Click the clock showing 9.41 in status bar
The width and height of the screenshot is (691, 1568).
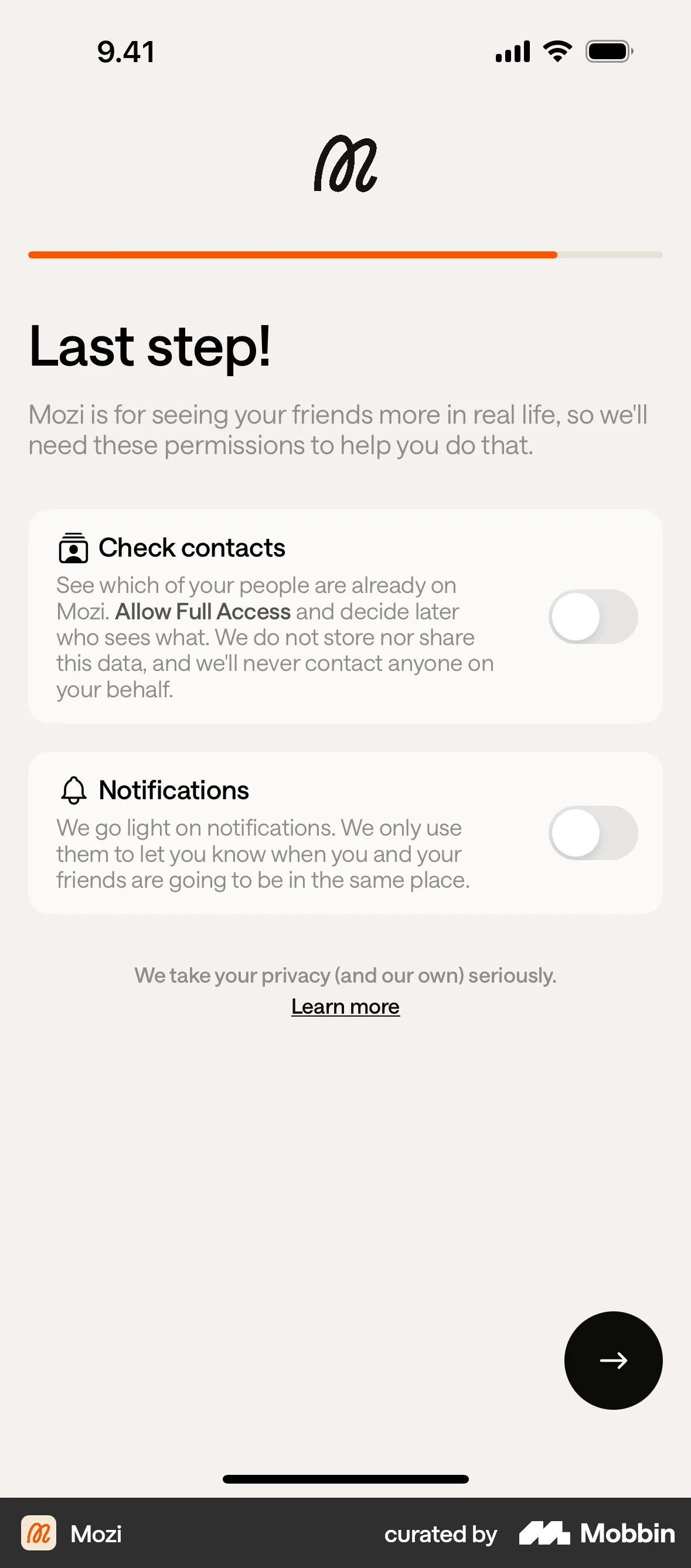pos(125,52)
